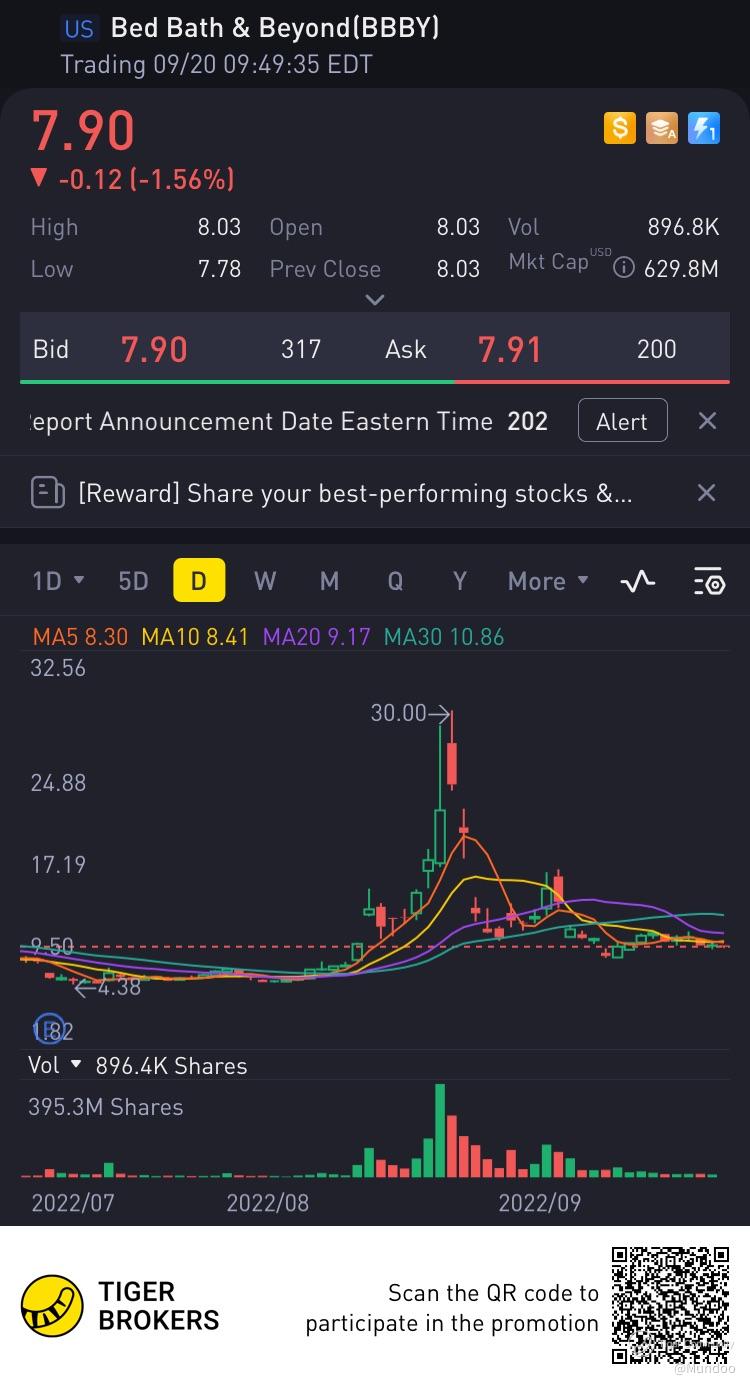Tap the Alert button for report date
The height and width of the screenshot is (1386, 750).
point(622,421)
